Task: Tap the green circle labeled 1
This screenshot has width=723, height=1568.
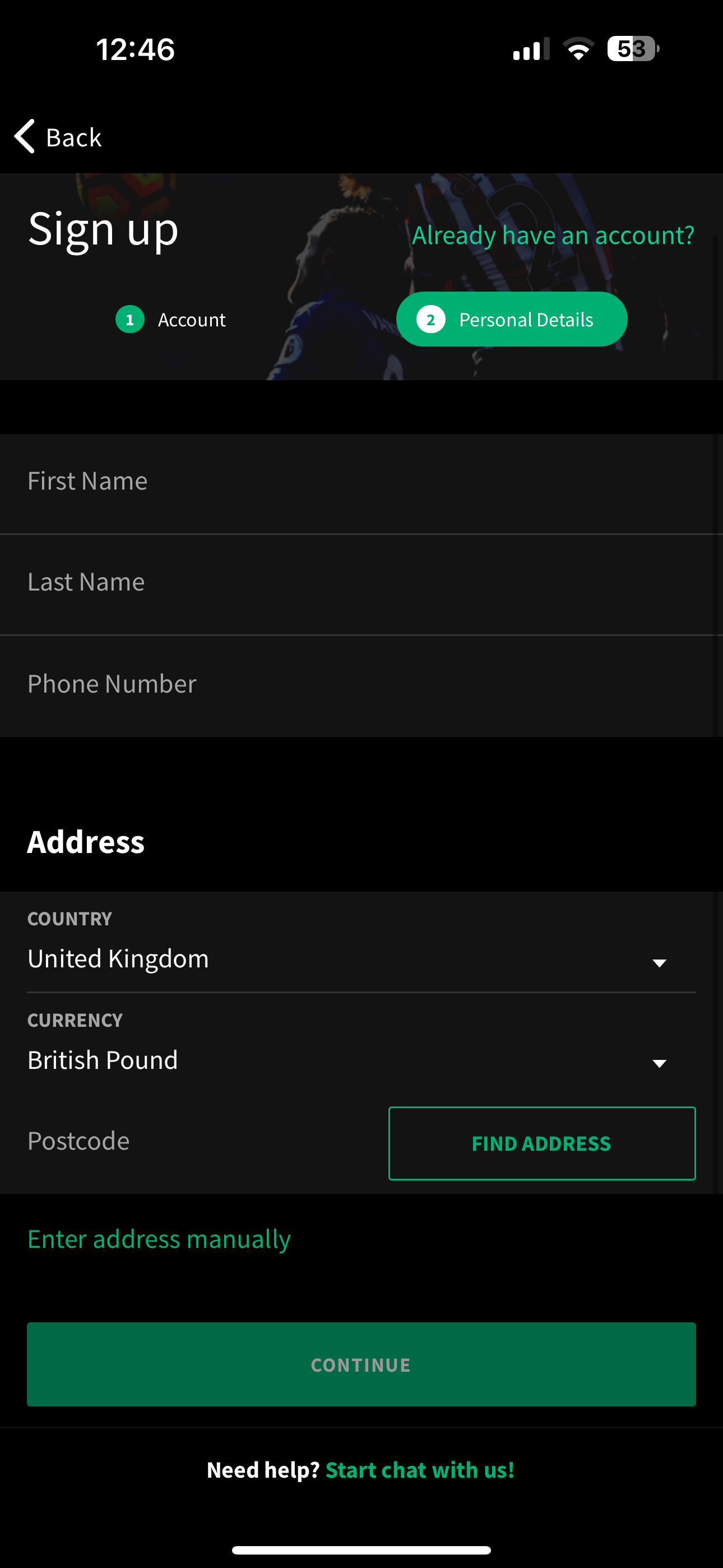Action: coord(129,319)
